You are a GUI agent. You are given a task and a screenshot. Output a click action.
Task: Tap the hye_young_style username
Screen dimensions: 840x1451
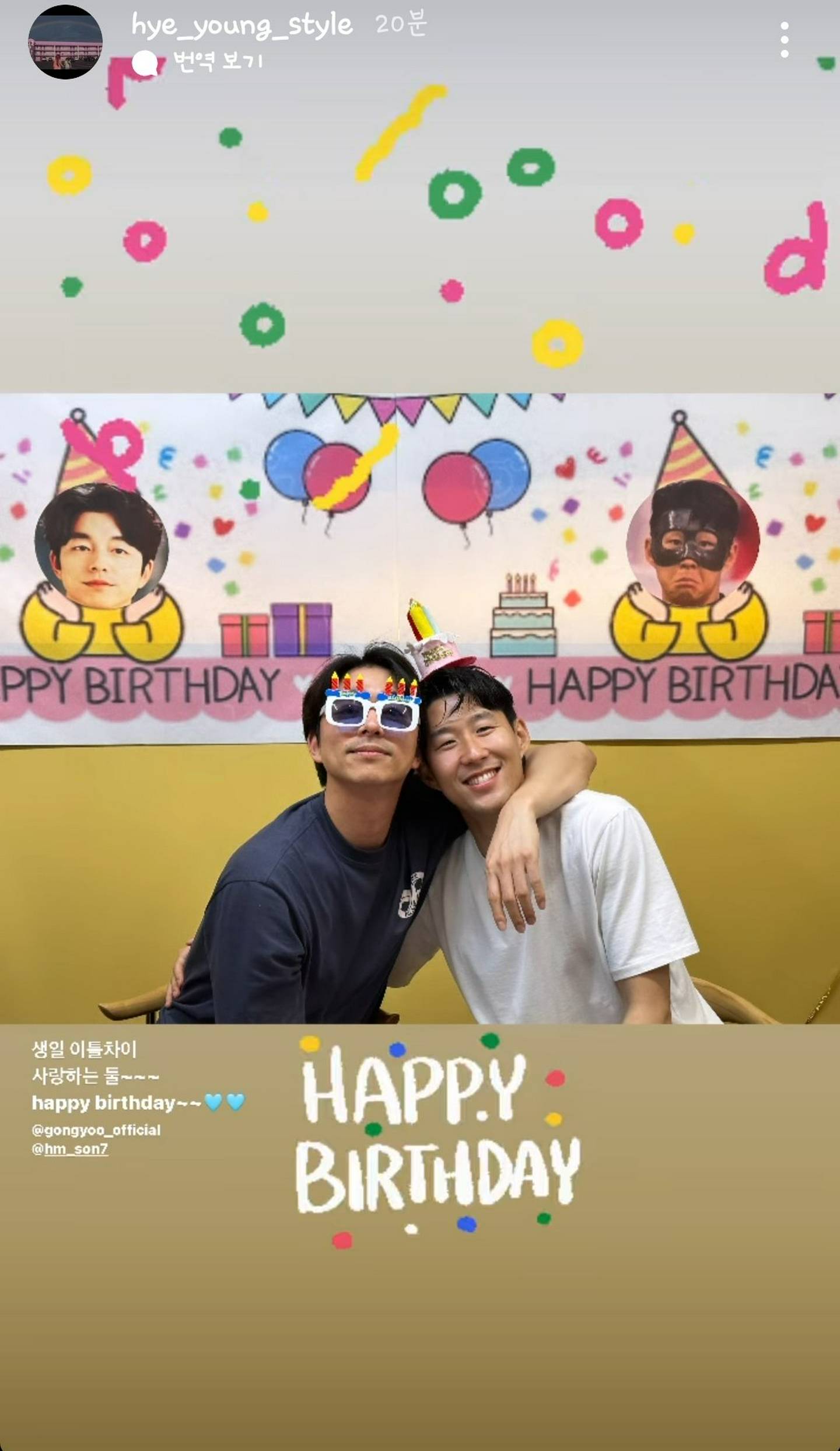pyautogui.click(x=242, y=26)
